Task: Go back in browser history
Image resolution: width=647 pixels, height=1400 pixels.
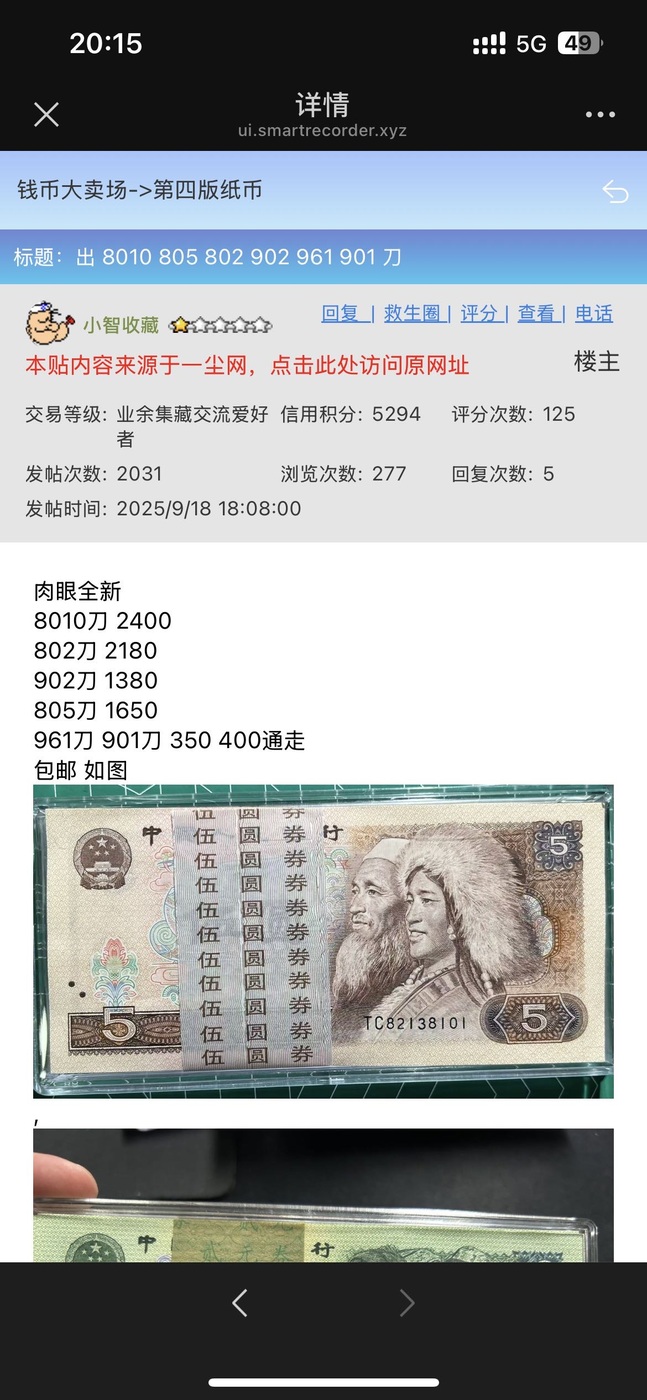Action: pyautogui.click(x=240, y=1303)
